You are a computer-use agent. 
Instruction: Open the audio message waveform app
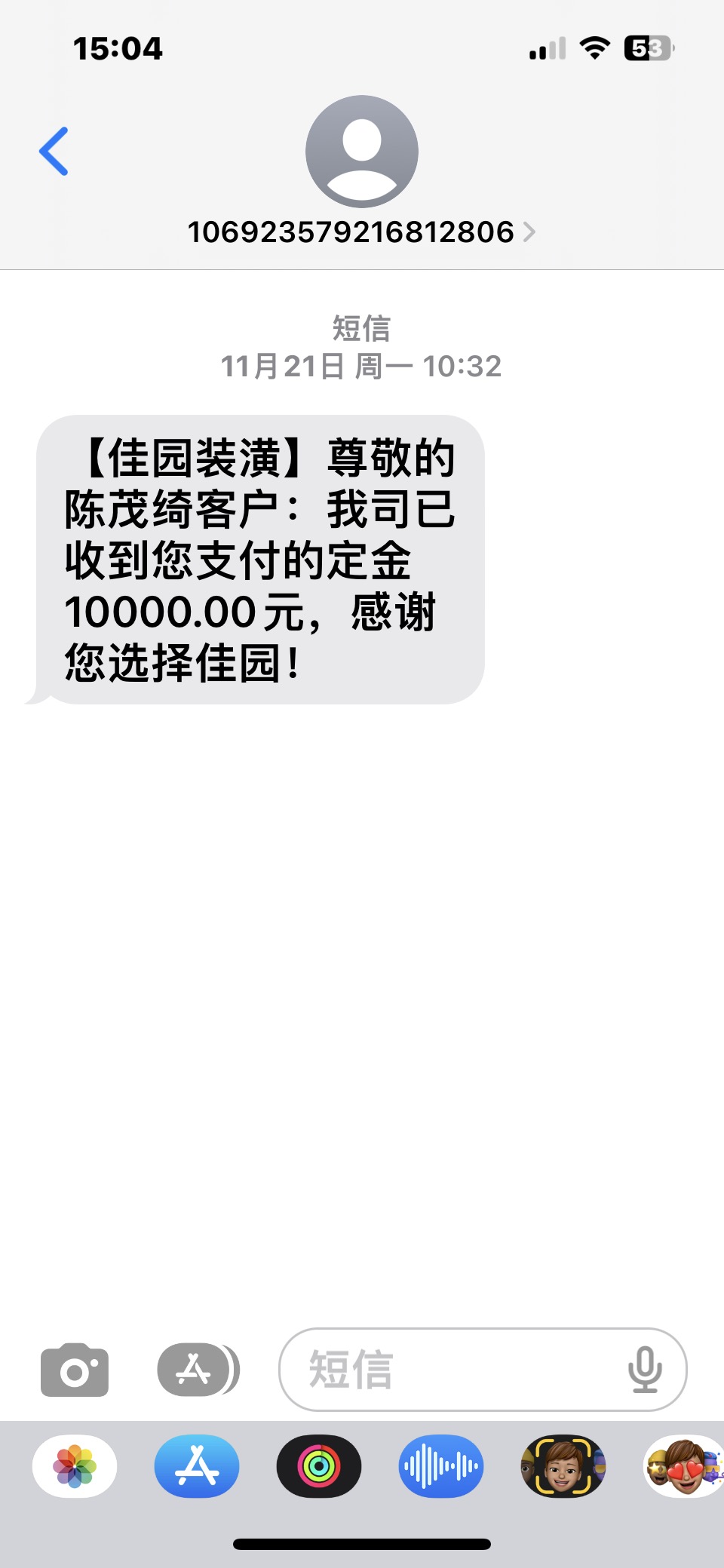(x=441, y=1466)
